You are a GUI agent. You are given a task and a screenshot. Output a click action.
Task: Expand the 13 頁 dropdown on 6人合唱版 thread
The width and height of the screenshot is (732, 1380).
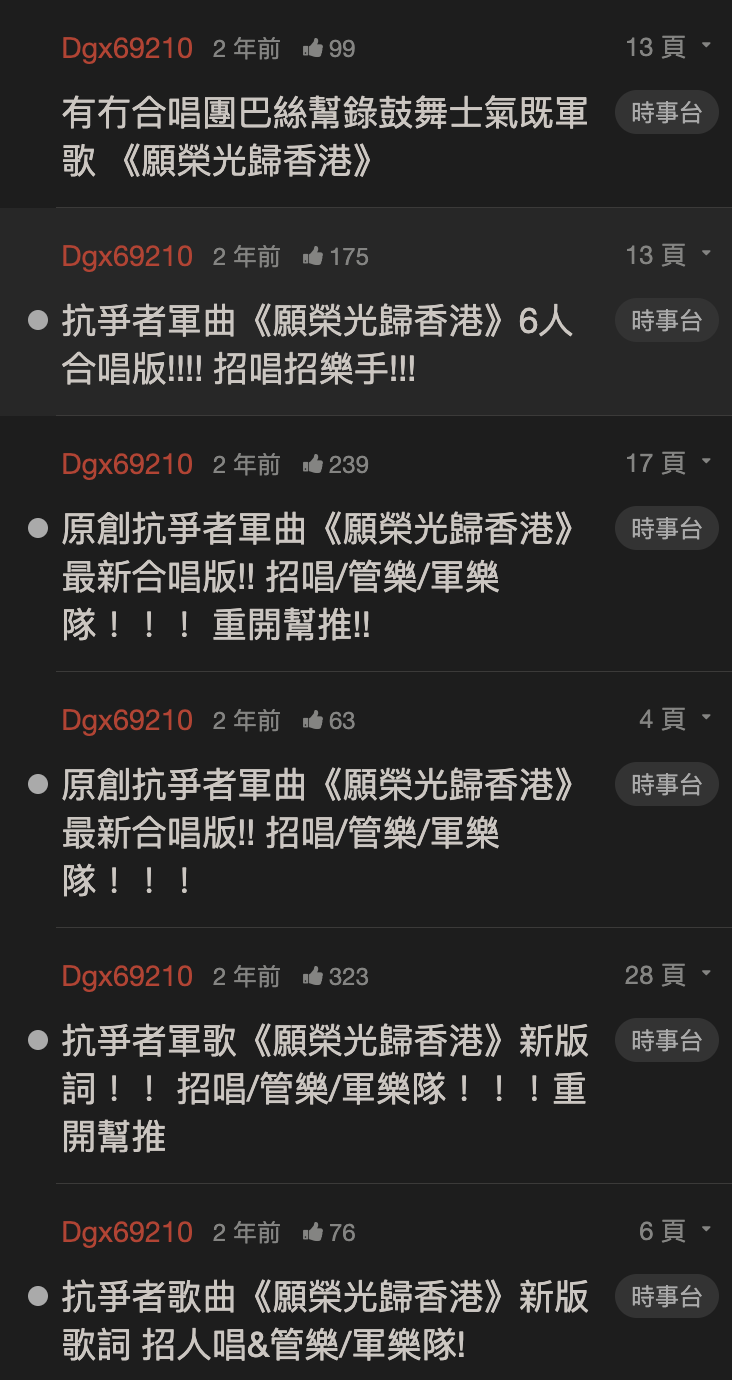pos(668,255)
